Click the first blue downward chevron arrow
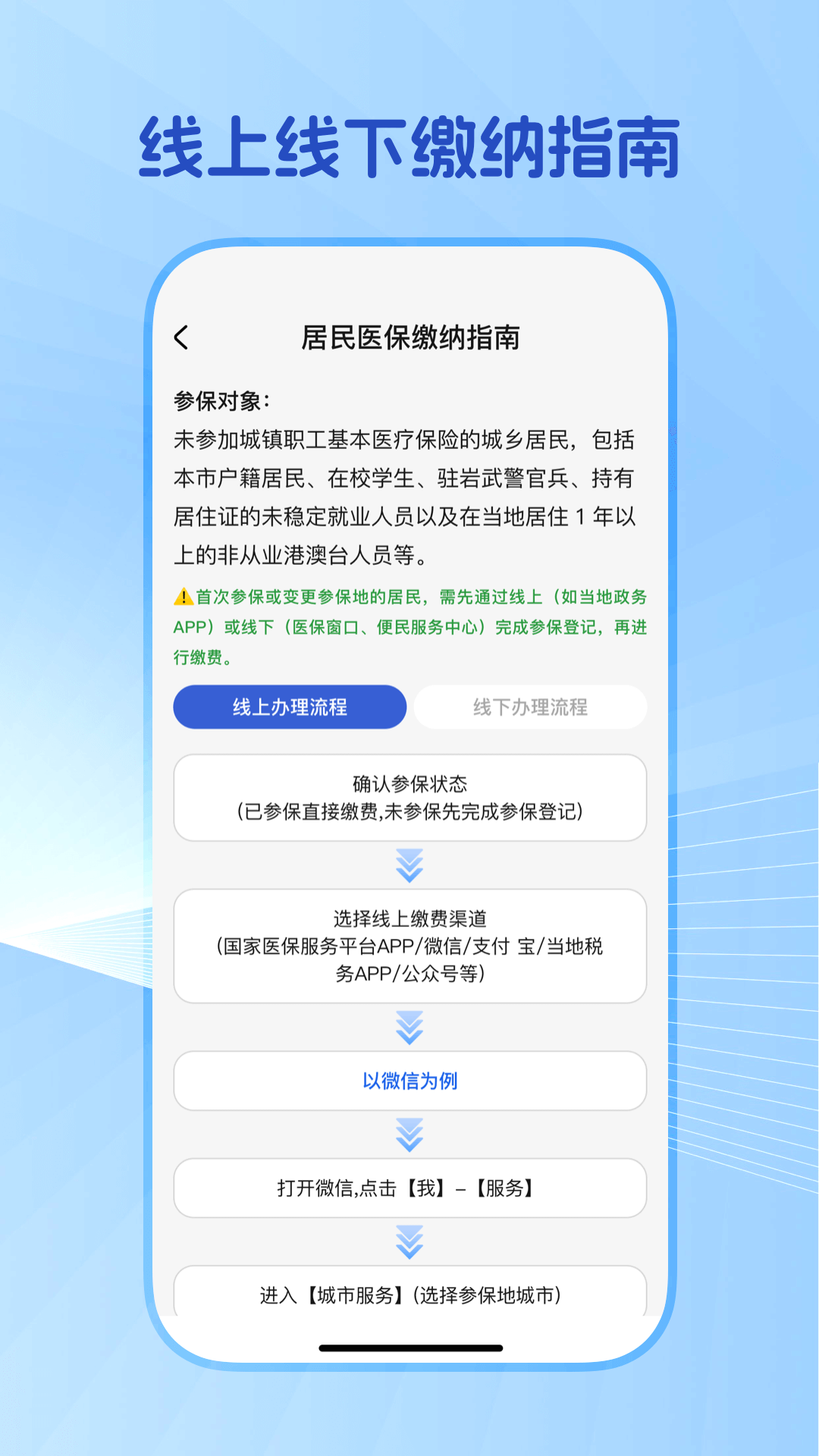Viewport: 819px width, 1456px height. [x=409, y=864]
